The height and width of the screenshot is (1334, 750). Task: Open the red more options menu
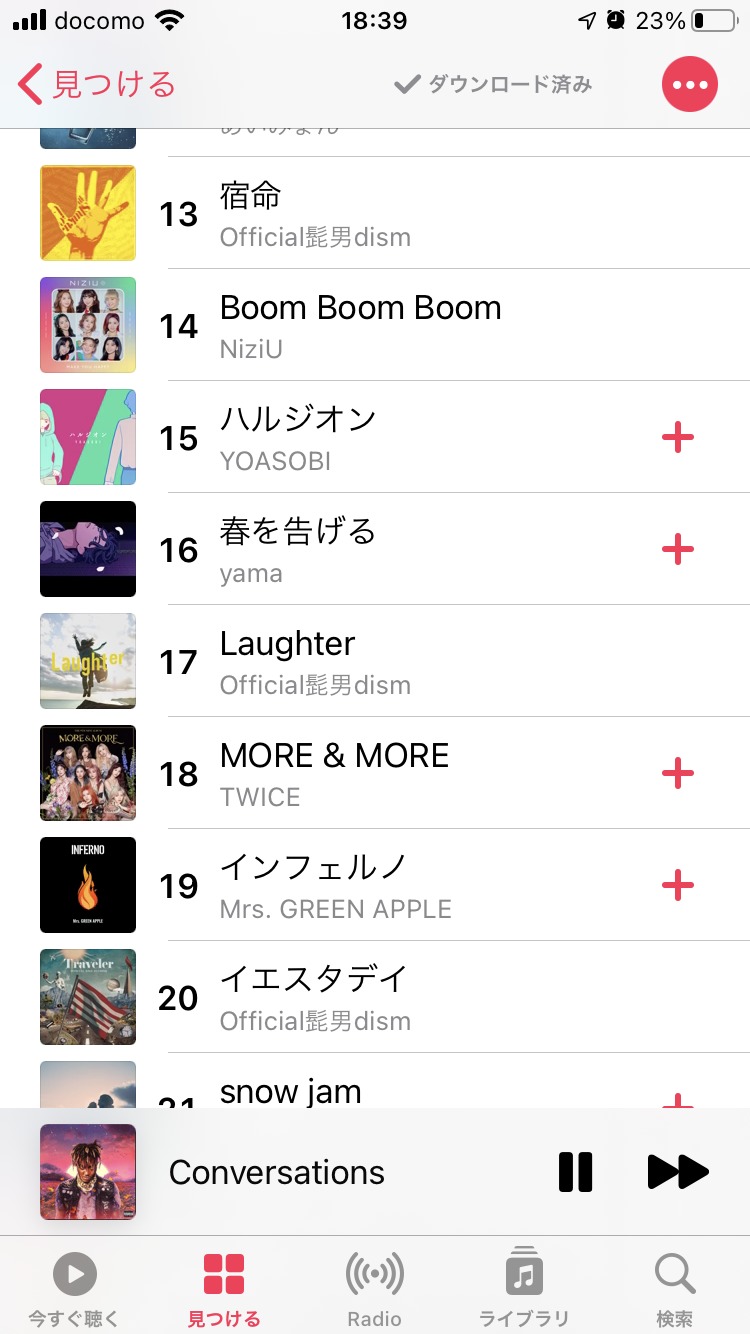click(690, 85)
